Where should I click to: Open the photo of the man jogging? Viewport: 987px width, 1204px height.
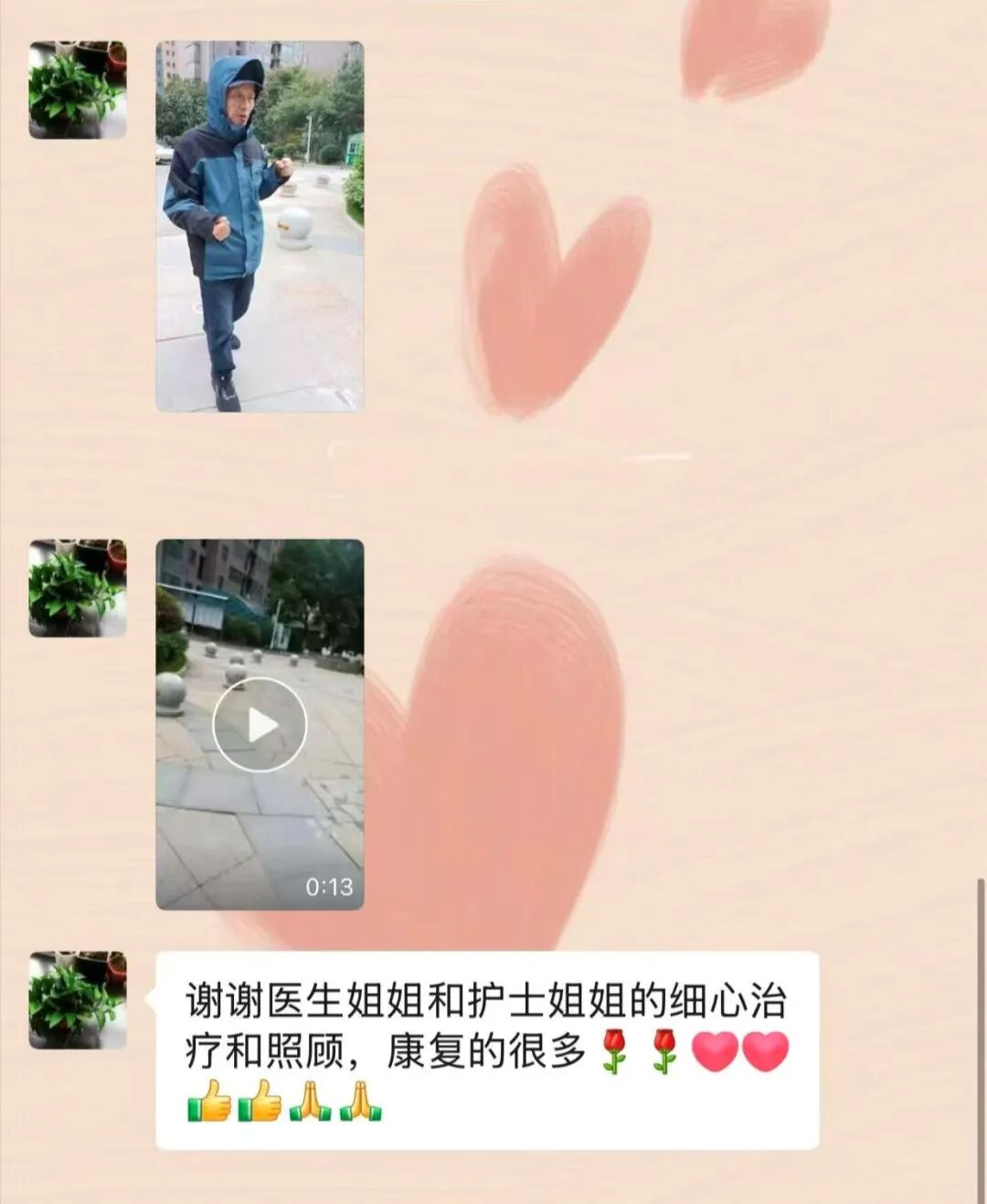260,227
